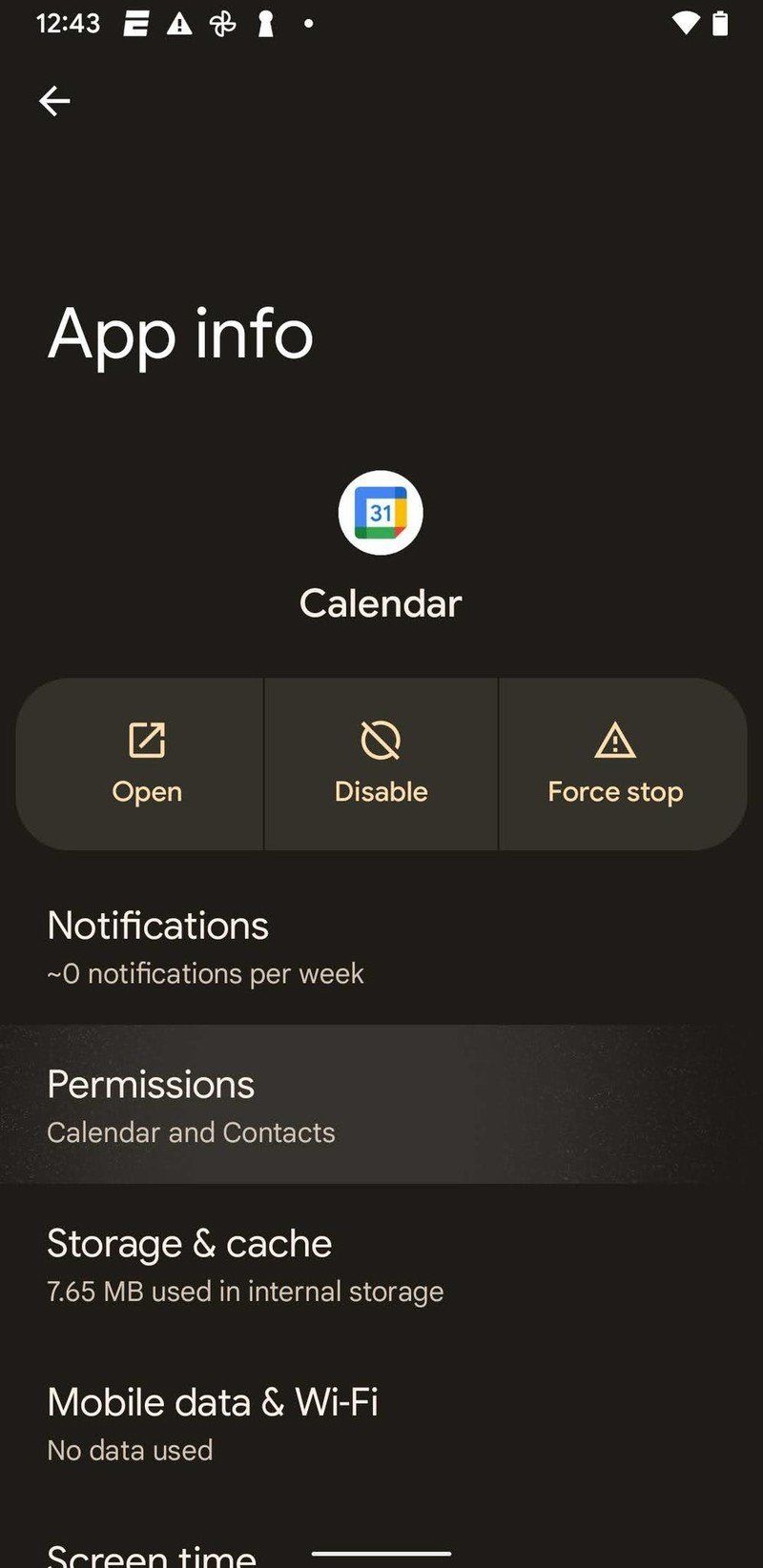Open Storage & cache details
This screenshot has height=1568, width=763.
(x=381, y=1264)
